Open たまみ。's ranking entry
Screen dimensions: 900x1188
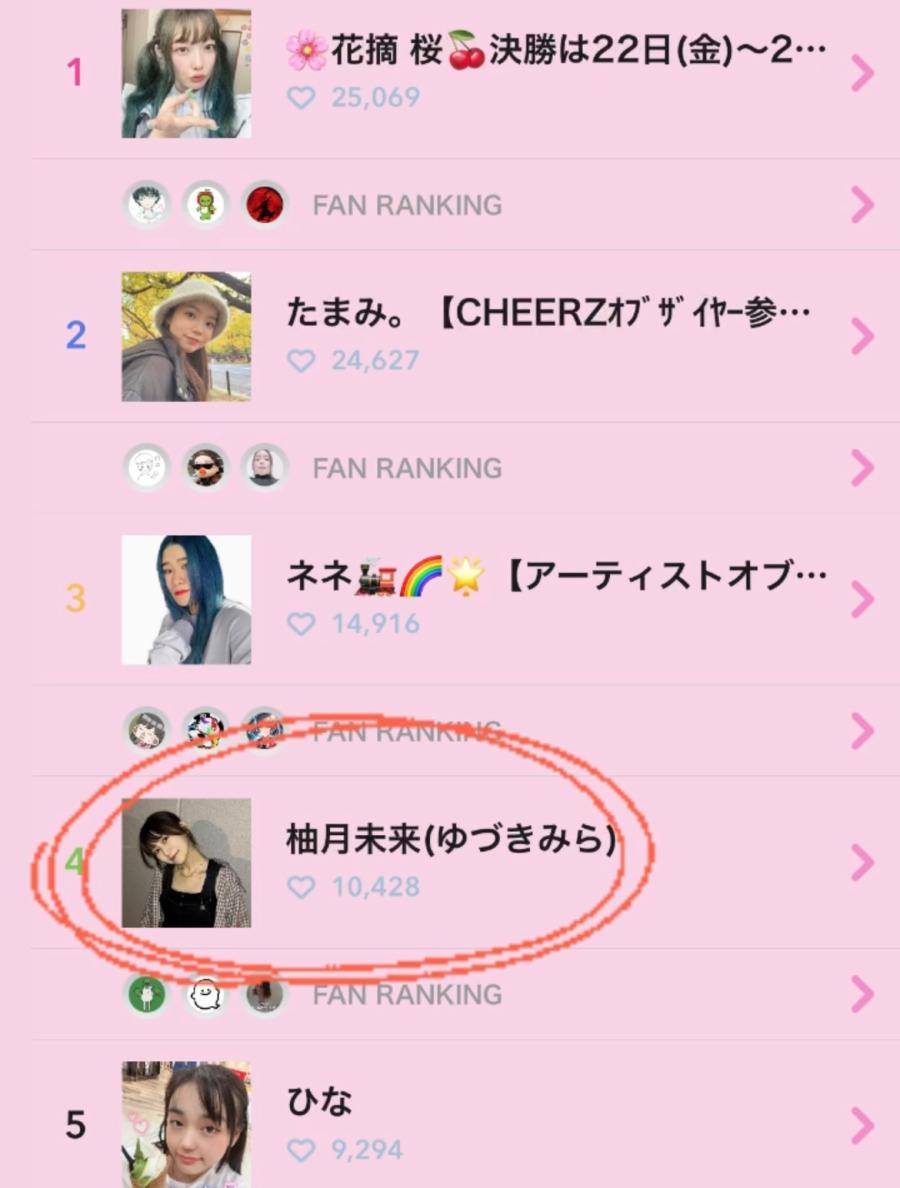point(546,336)
